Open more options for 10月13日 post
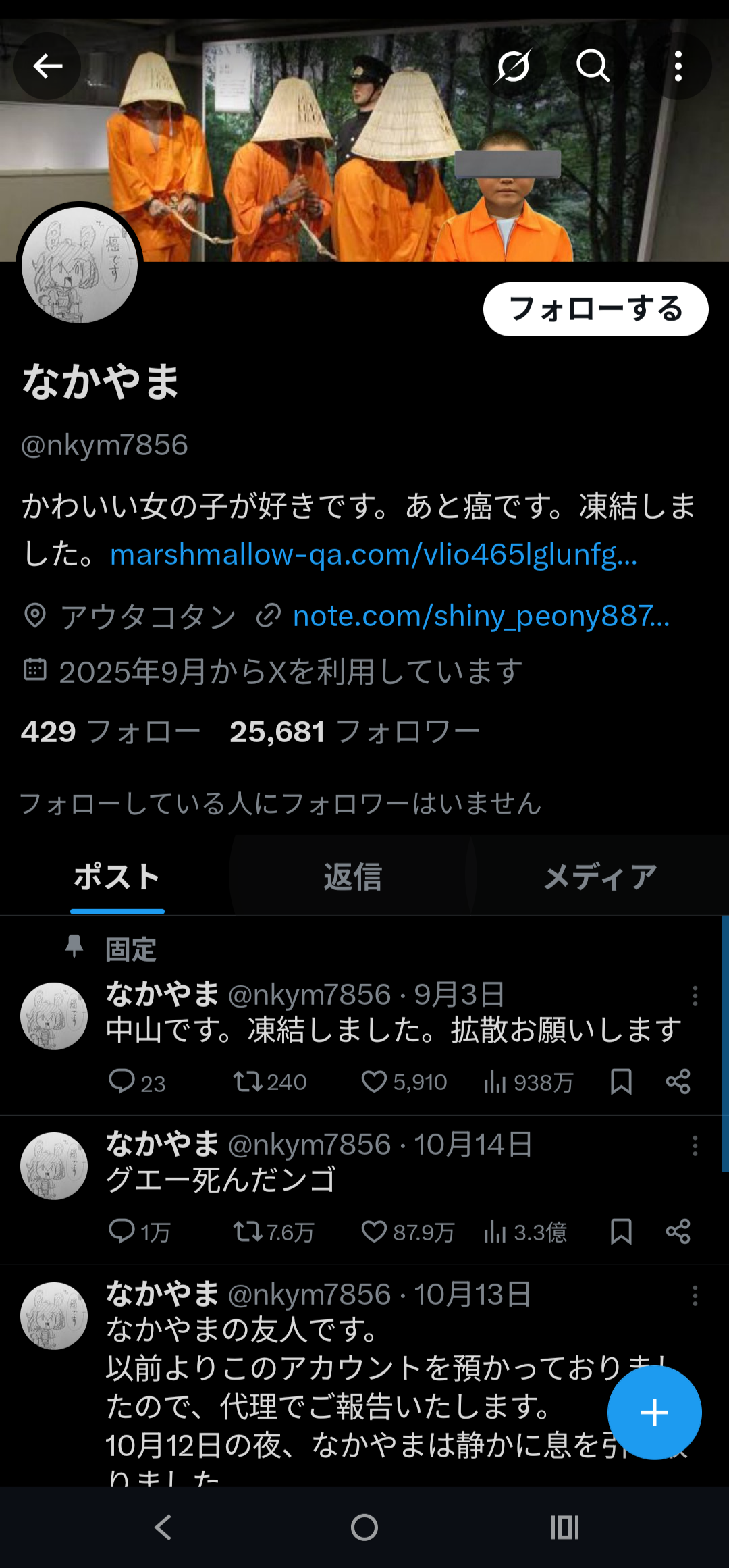The height and width of the screenshot is (1568, 729). click(x=695, y=1295)
